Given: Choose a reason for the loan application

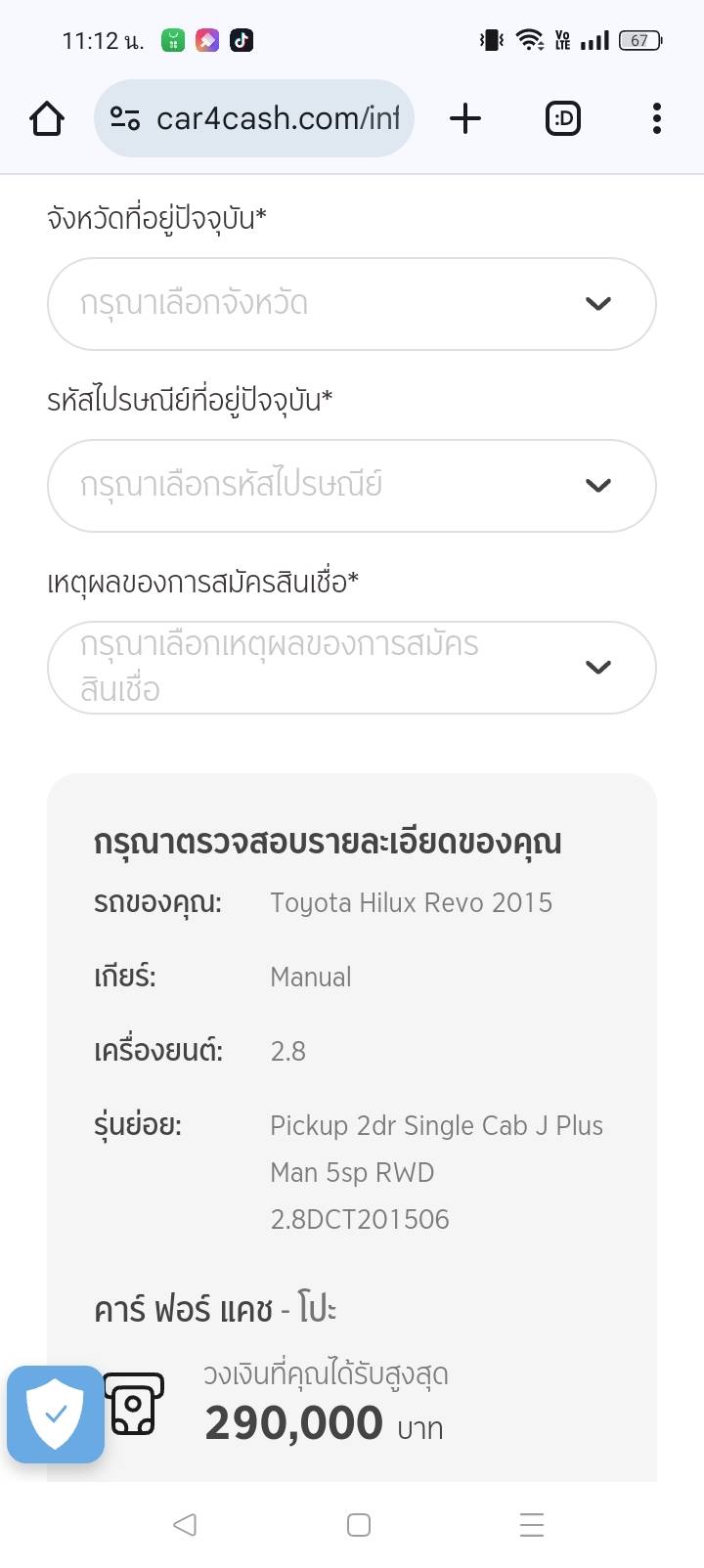Looking at the screenshot, I should 351,668.
